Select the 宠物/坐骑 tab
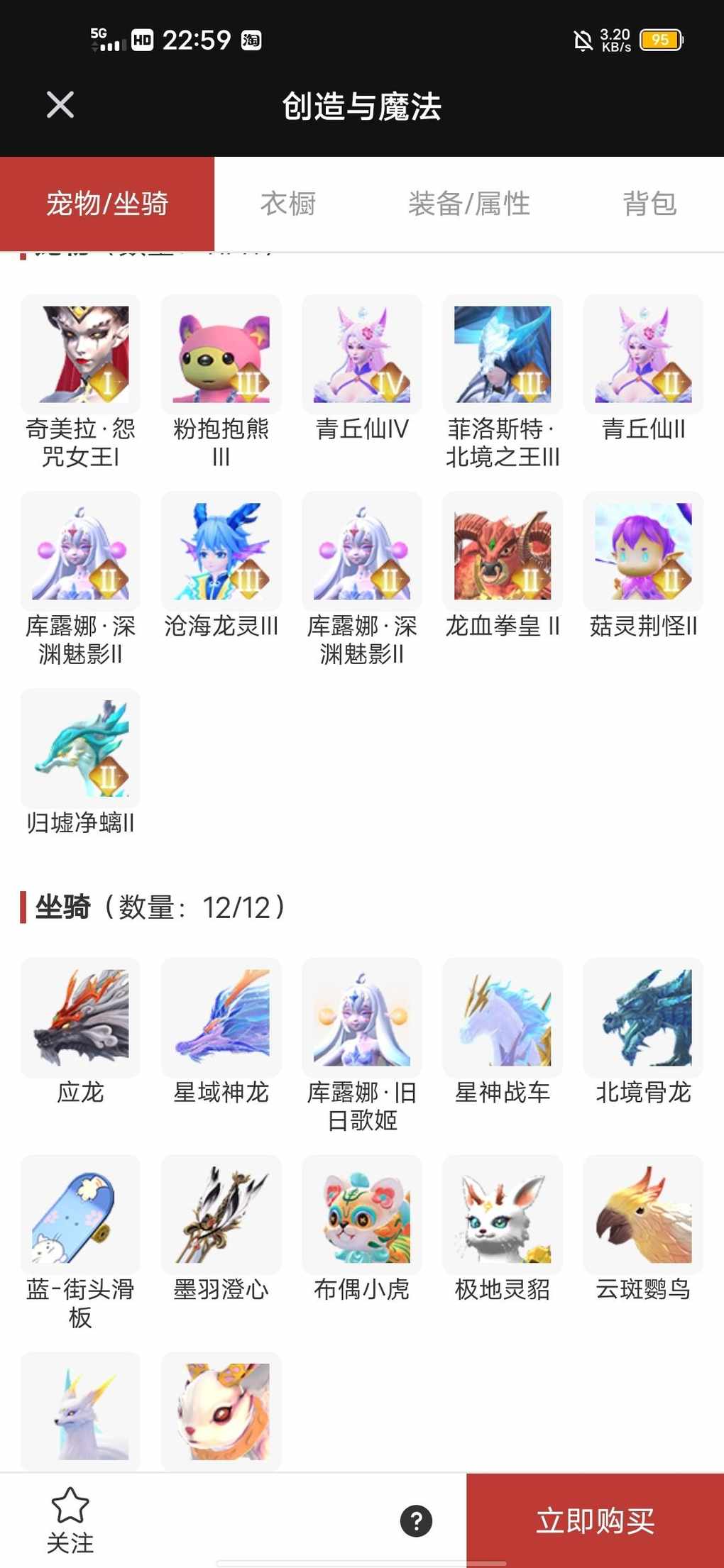Image resolution: width=724 pixels, height=1568 pixels. 107,204
